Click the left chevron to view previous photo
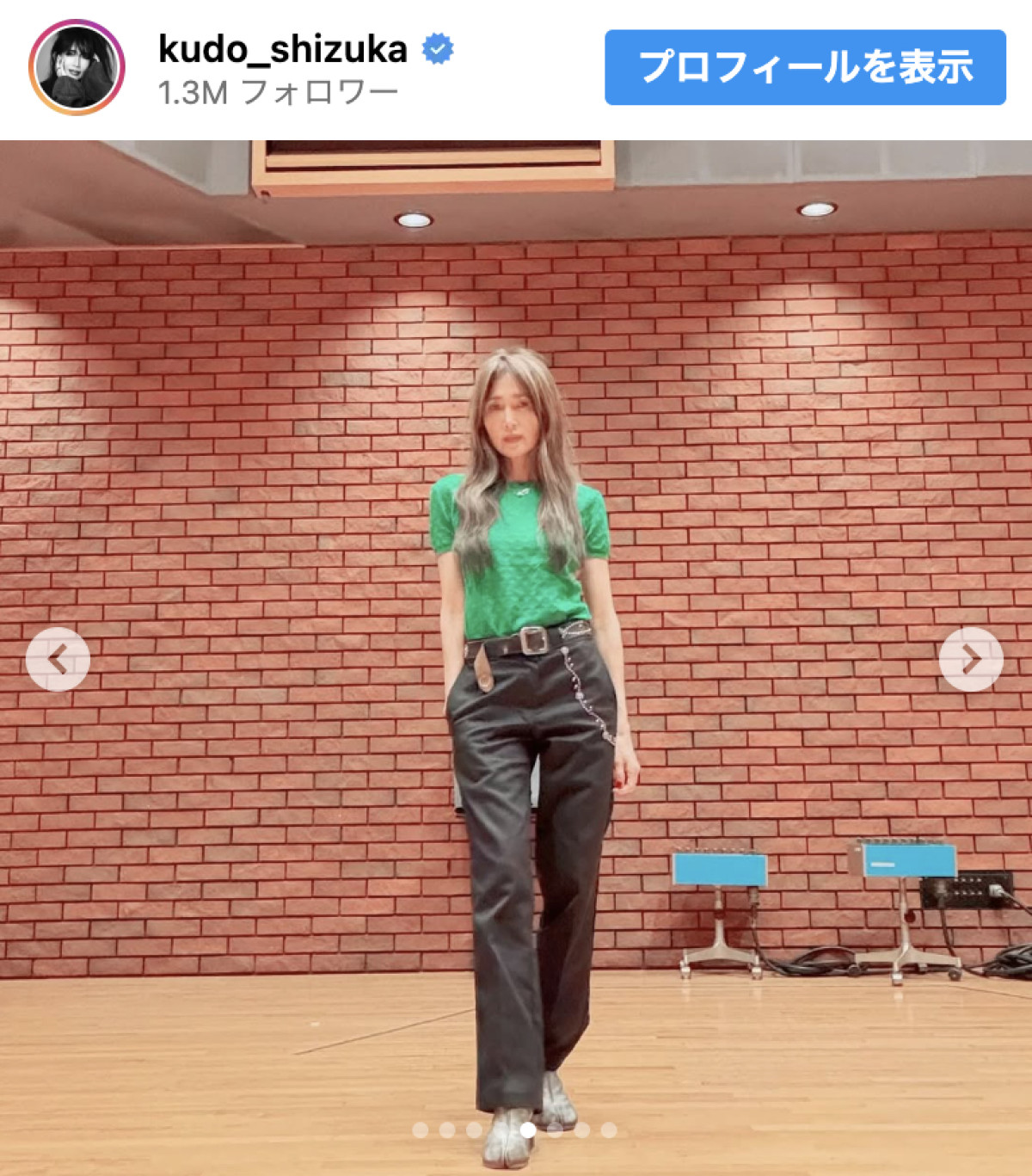 (x=58, y=660)
